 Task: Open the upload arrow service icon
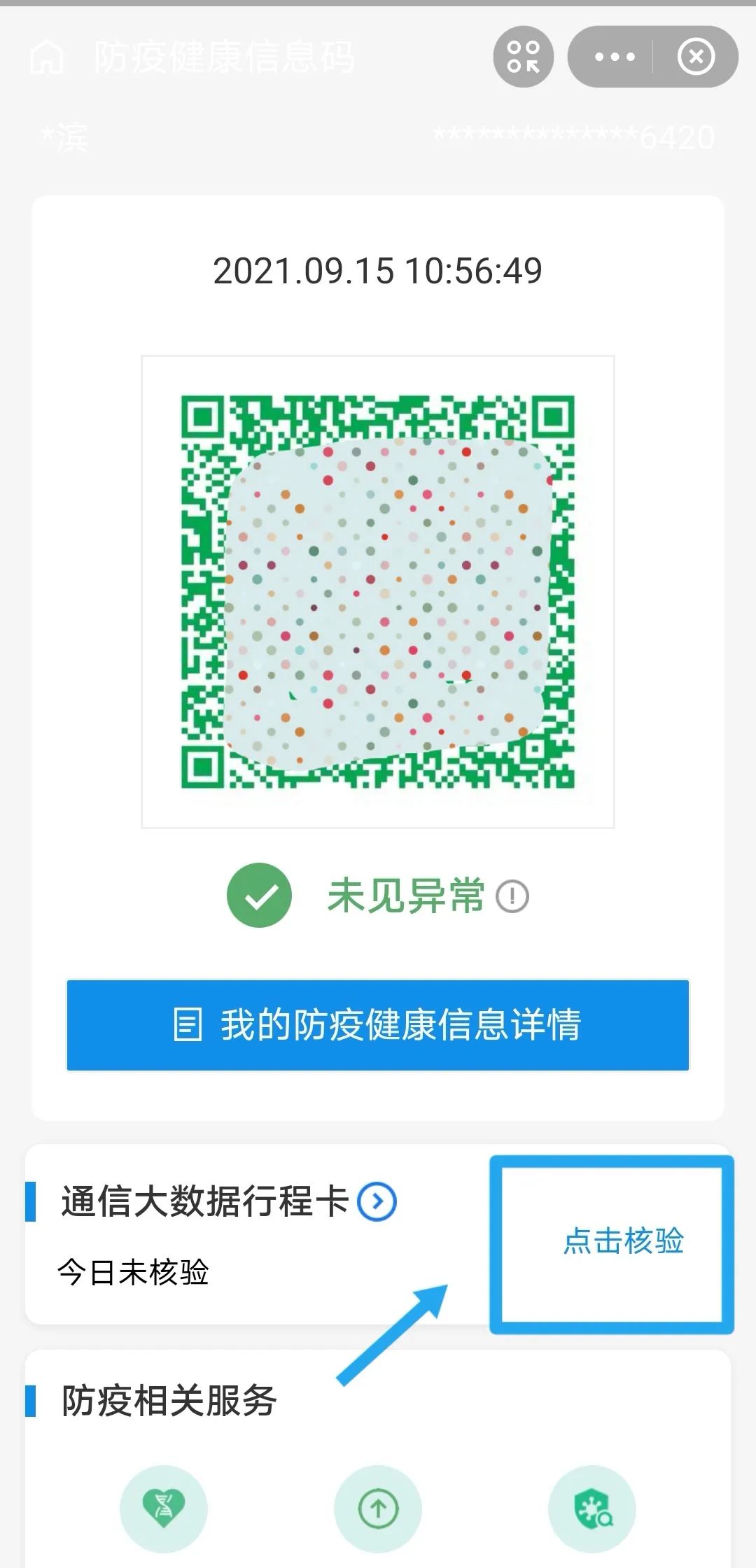tap(378, 1509)
